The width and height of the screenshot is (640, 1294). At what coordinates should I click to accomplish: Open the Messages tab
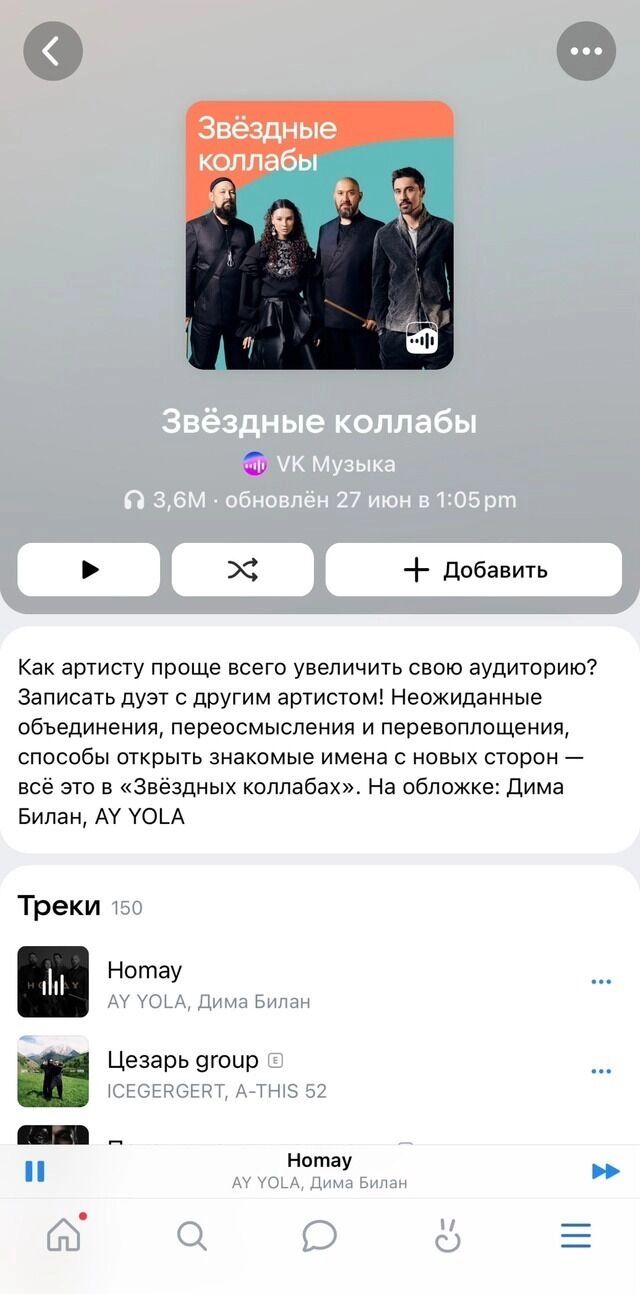[x=319, y=1237]
